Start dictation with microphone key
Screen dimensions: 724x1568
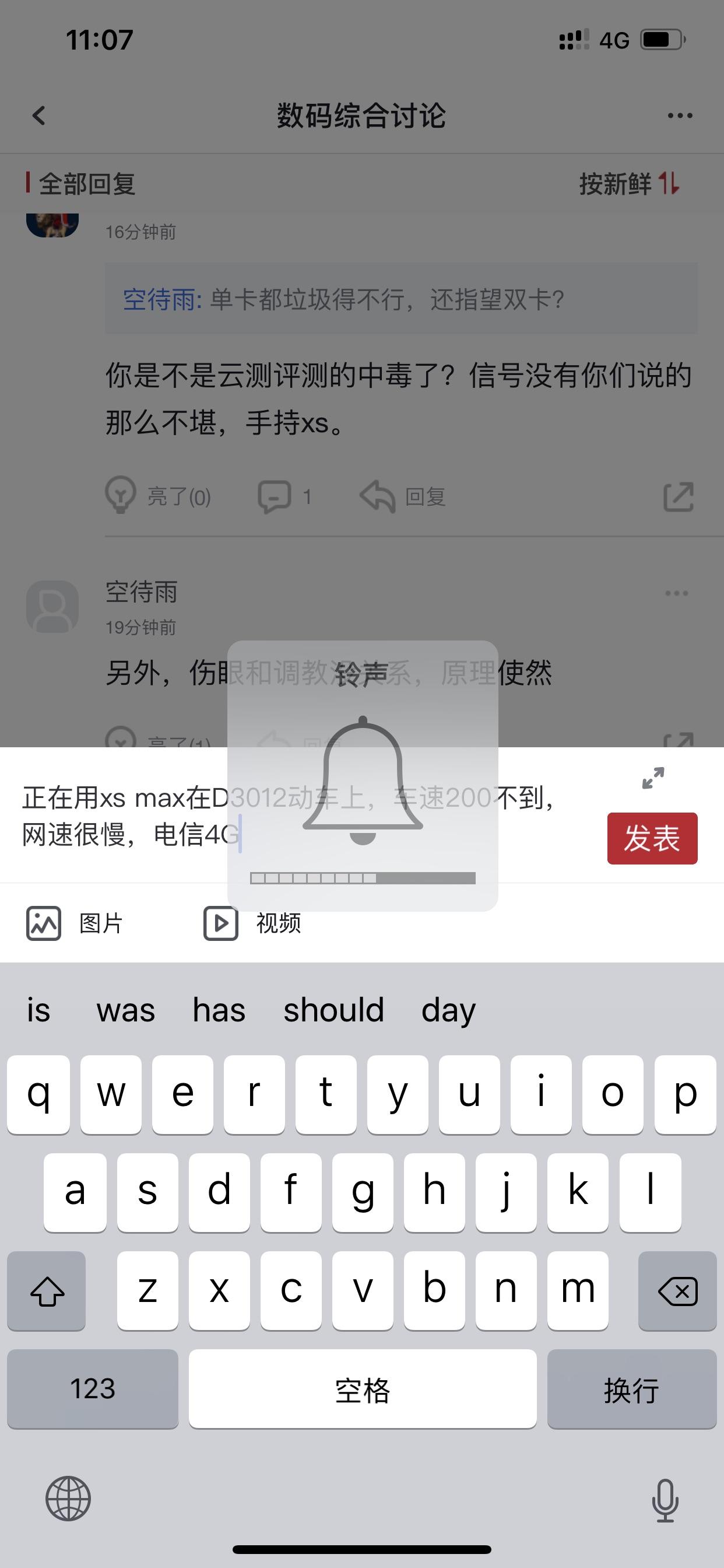(x=665, y=1500)
